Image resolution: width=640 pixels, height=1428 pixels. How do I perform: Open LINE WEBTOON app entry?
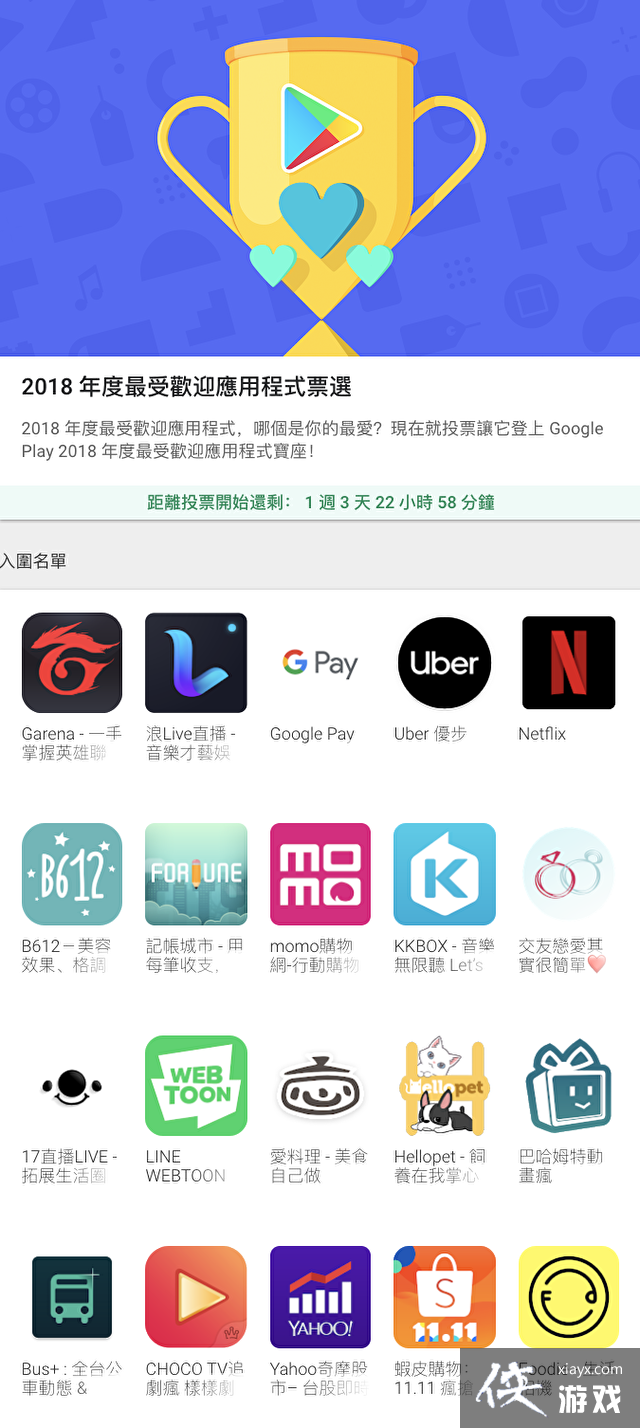coord(196,1085)
